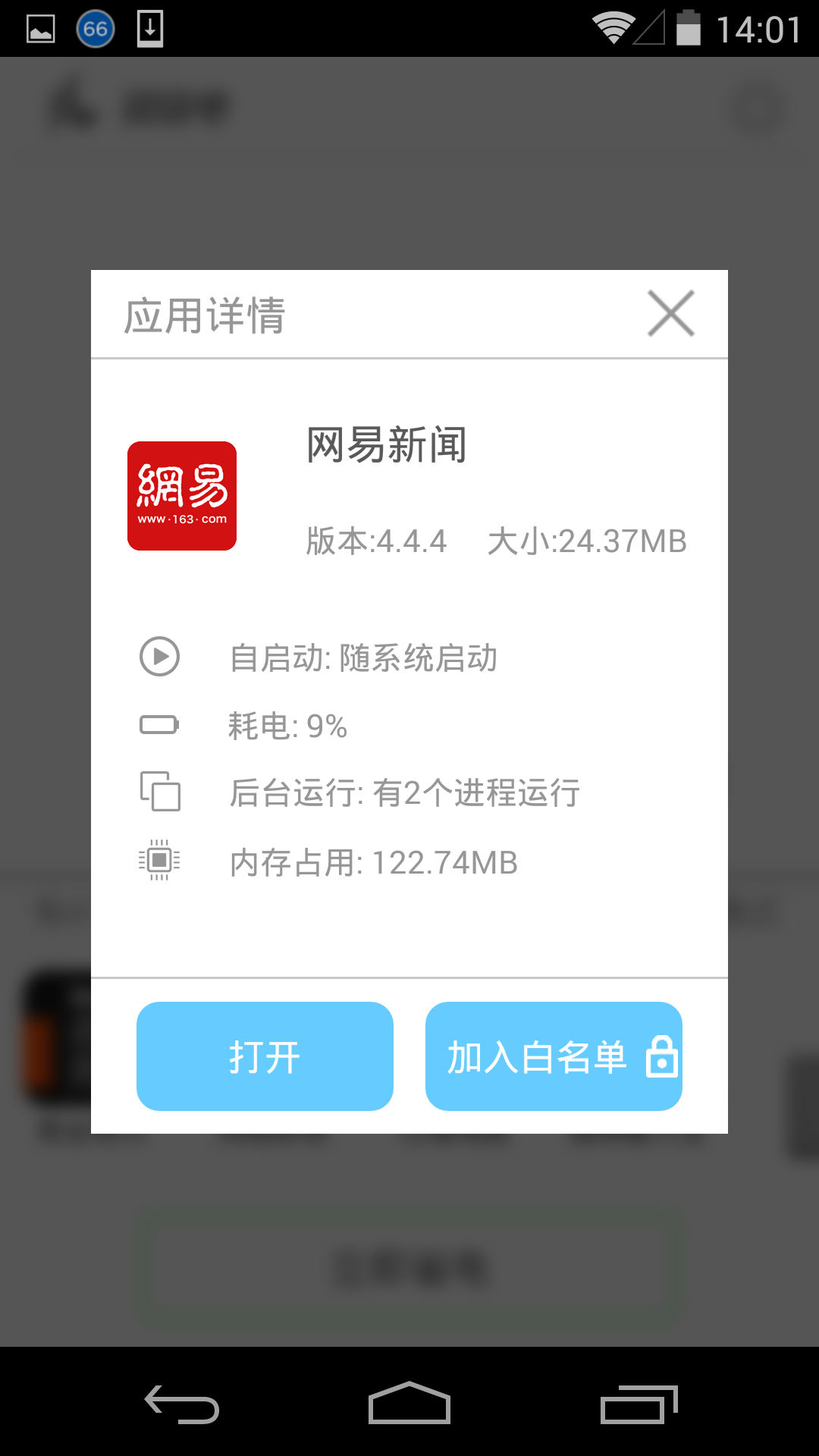Tap the lock icon on 加入白名单 button
Screen dimensions: 819x1456
663,1056
